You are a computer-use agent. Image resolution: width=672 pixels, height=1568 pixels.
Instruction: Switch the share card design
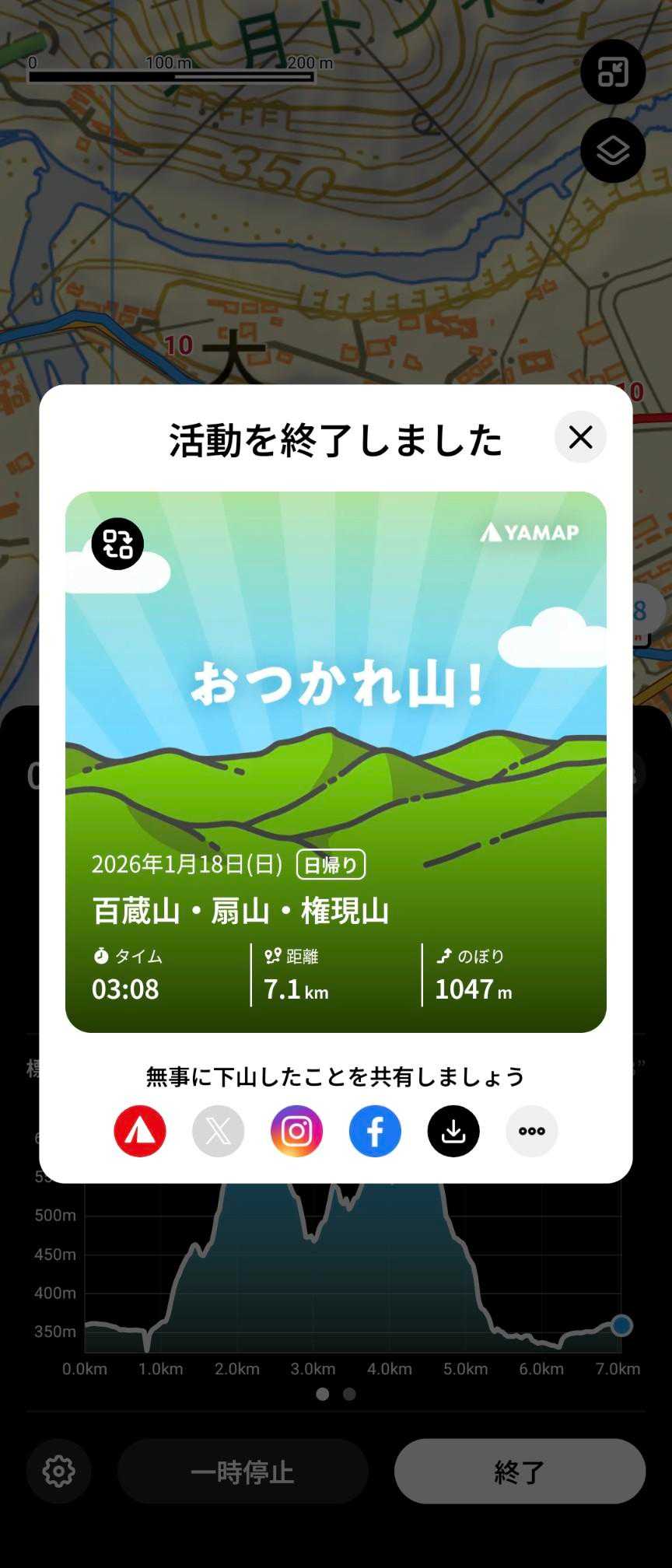tap(117, 544)
